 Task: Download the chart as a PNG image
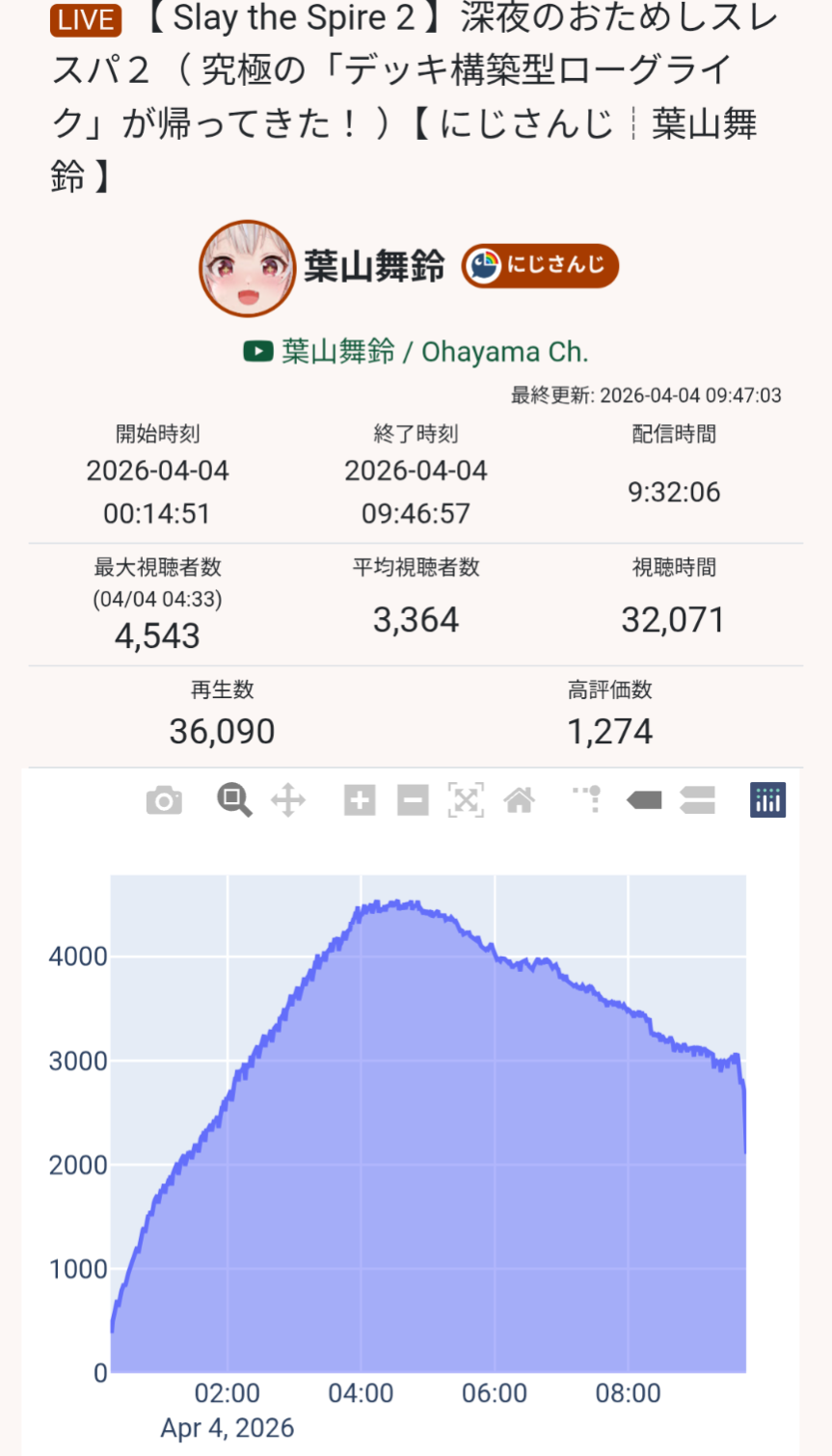click(164, 800)
